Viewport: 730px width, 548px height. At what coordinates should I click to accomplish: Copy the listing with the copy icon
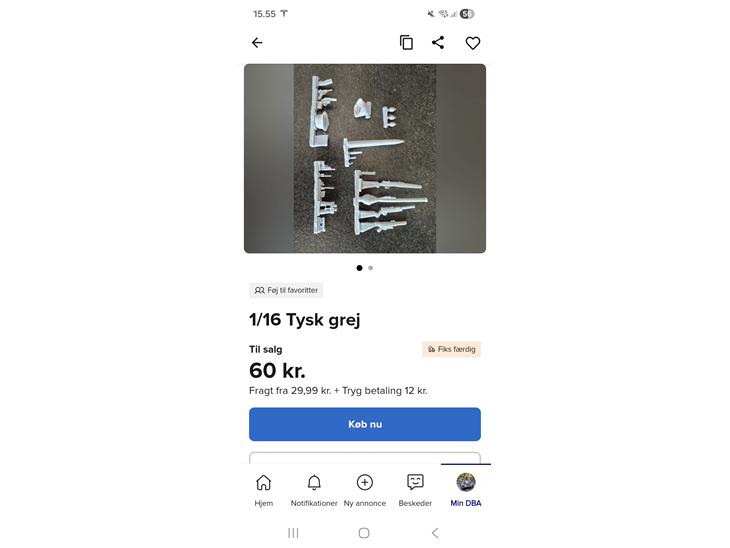click(x=406, y=42)
